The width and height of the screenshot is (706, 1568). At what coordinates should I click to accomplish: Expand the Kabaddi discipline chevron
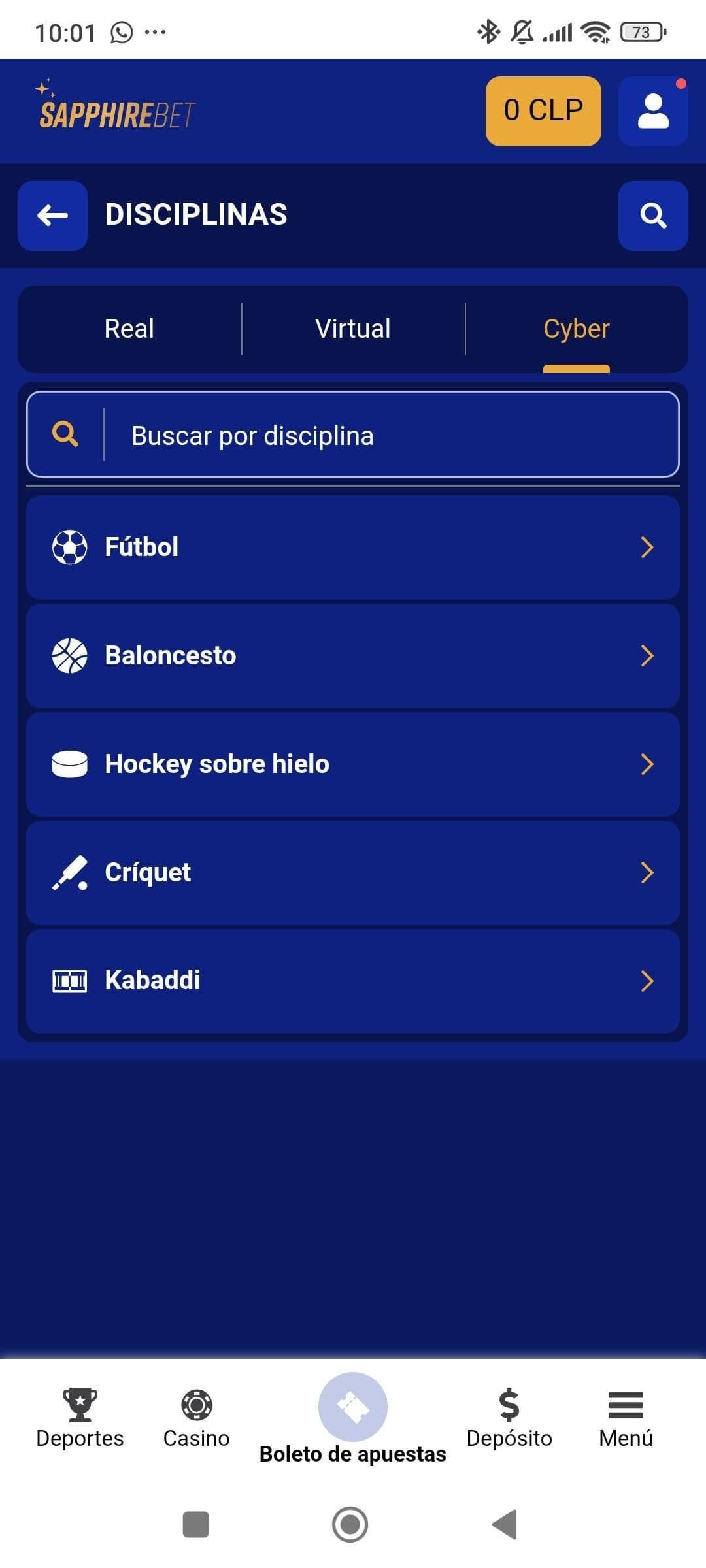(648, 980)
